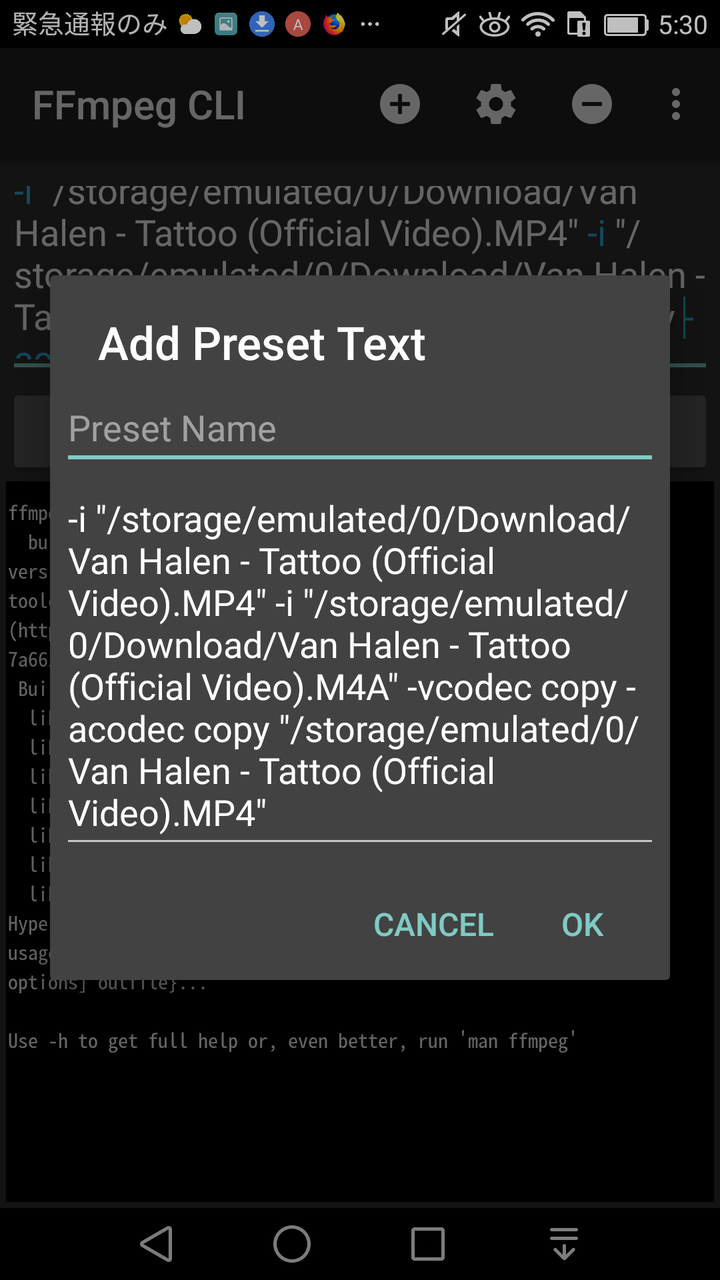Confirm with OK in Add Preset Text dialog
Screen dimensions: 720x1280
[581, 925]
